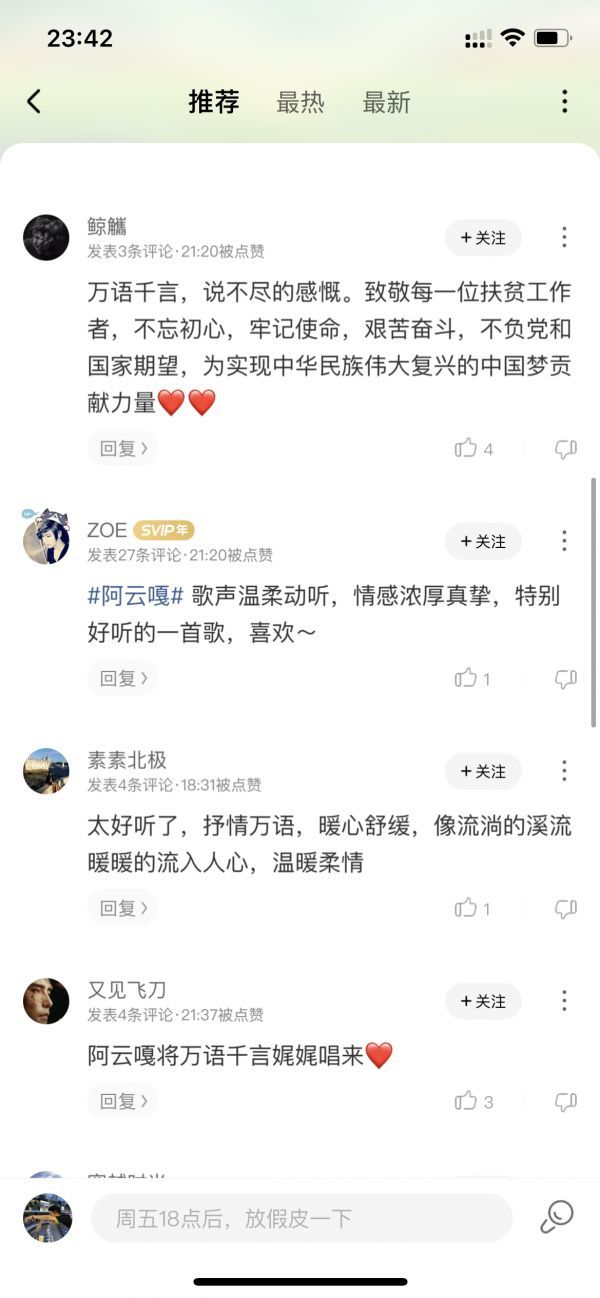The image size is (600, 1298).
Task: Open more options on ZOE's comment
Action: (564, 541)
